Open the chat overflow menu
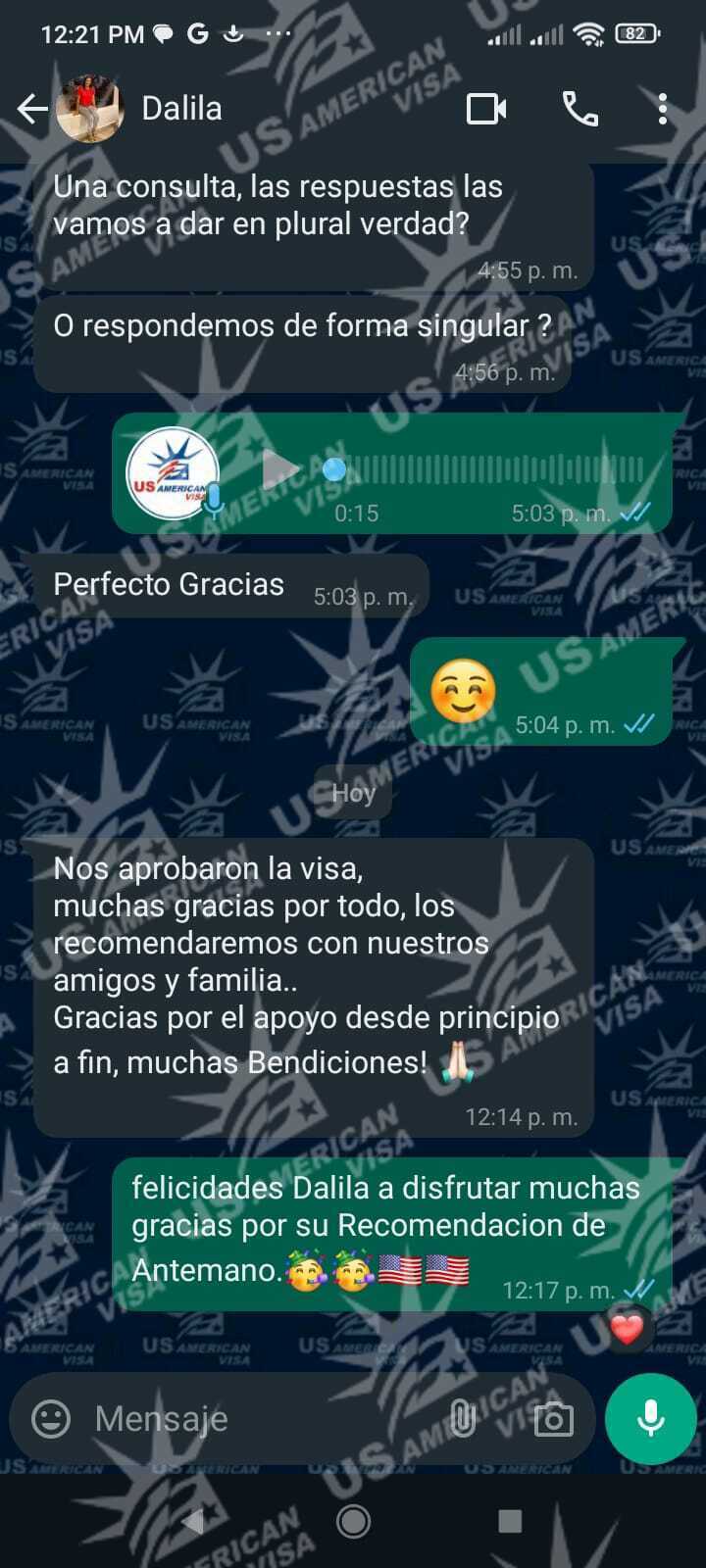706x1568 pixels. [x=663, y=109]
